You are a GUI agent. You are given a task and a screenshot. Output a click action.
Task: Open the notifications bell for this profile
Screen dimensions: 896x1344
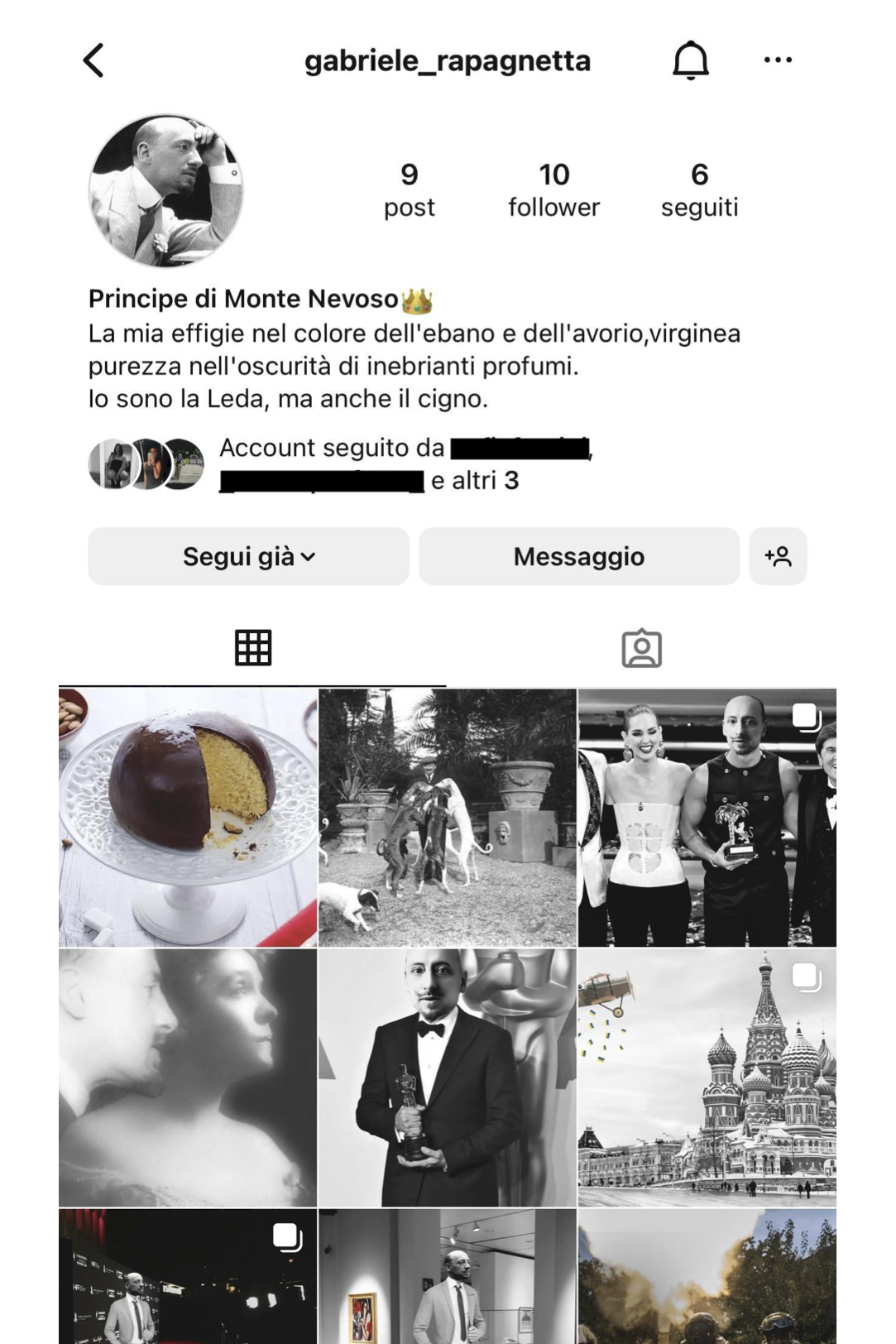click(x=690, y=60)
